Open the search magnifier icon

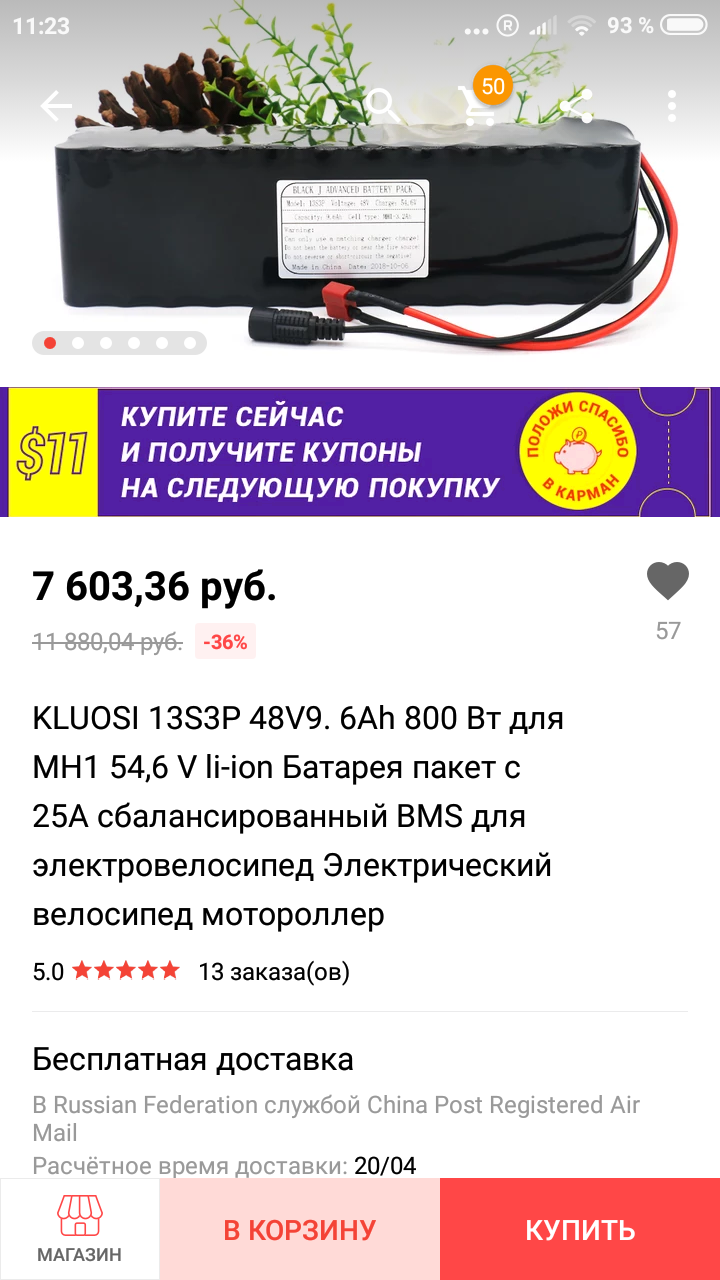point(383,105)
